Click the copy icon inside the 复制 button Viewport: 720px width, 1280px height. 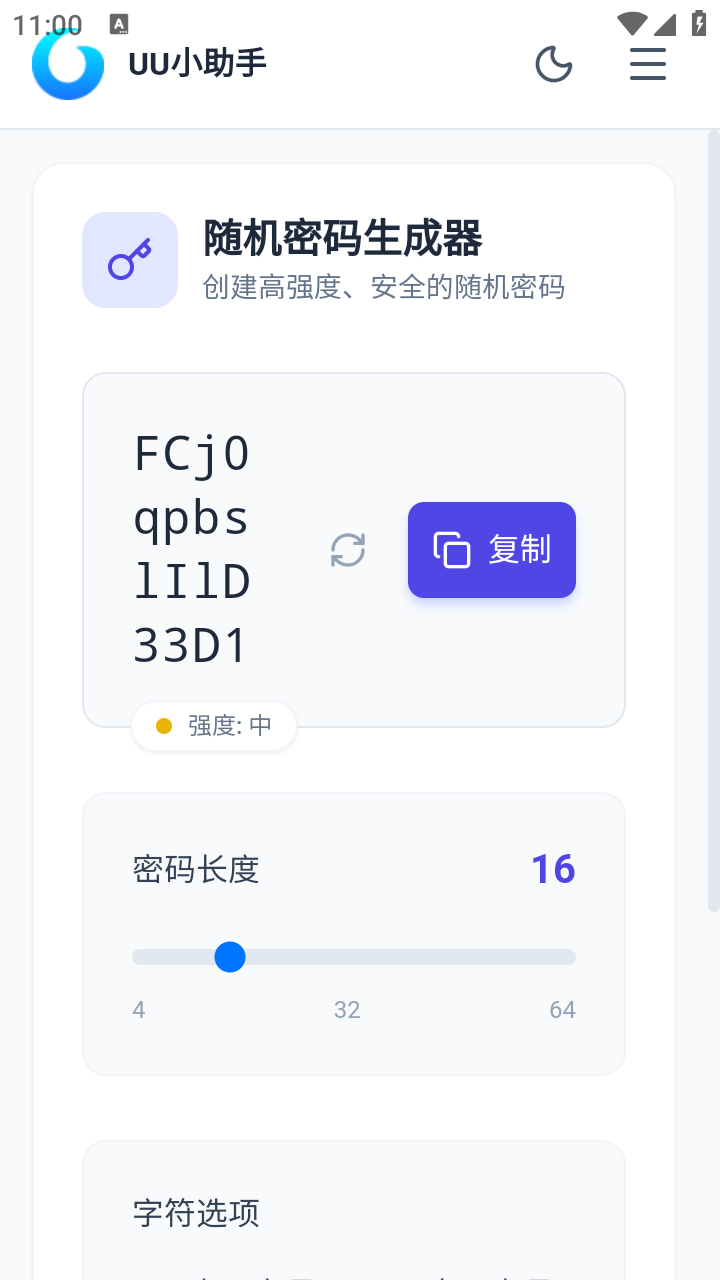453,550
